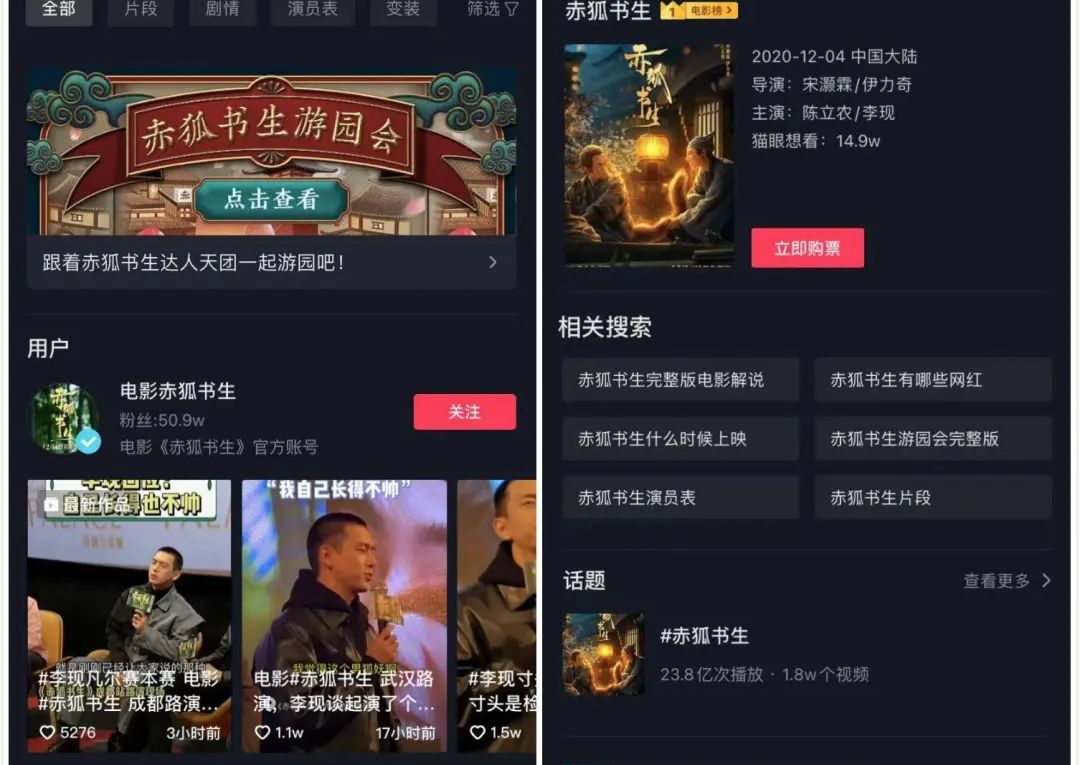Follow the 电影赤狐书生 account
Viewport: 1080px width, 765px height.
coord(464,412)
